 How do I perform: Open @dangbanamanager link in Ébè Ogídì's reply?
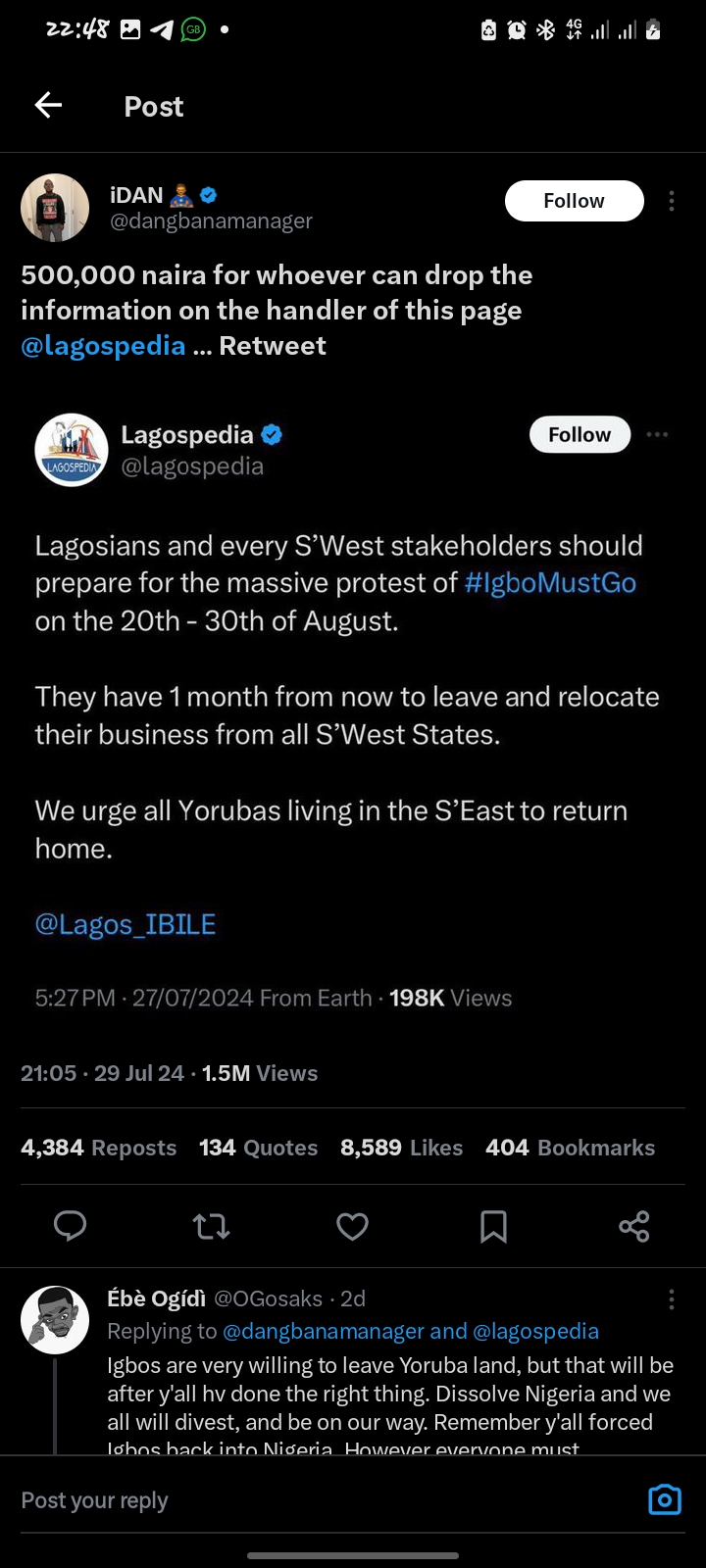(x=324, y=1331)
